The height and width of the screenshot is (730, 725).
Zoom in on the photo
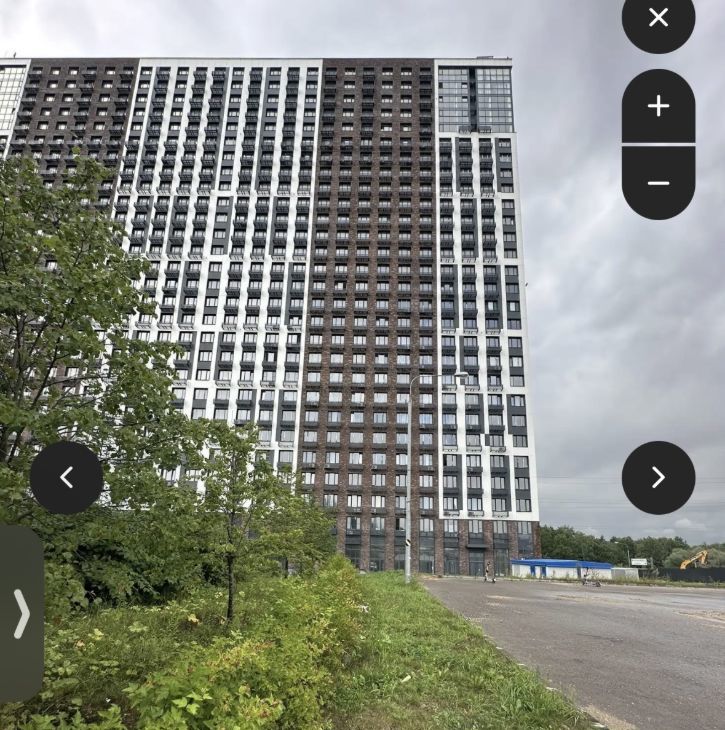pos(658,106)
